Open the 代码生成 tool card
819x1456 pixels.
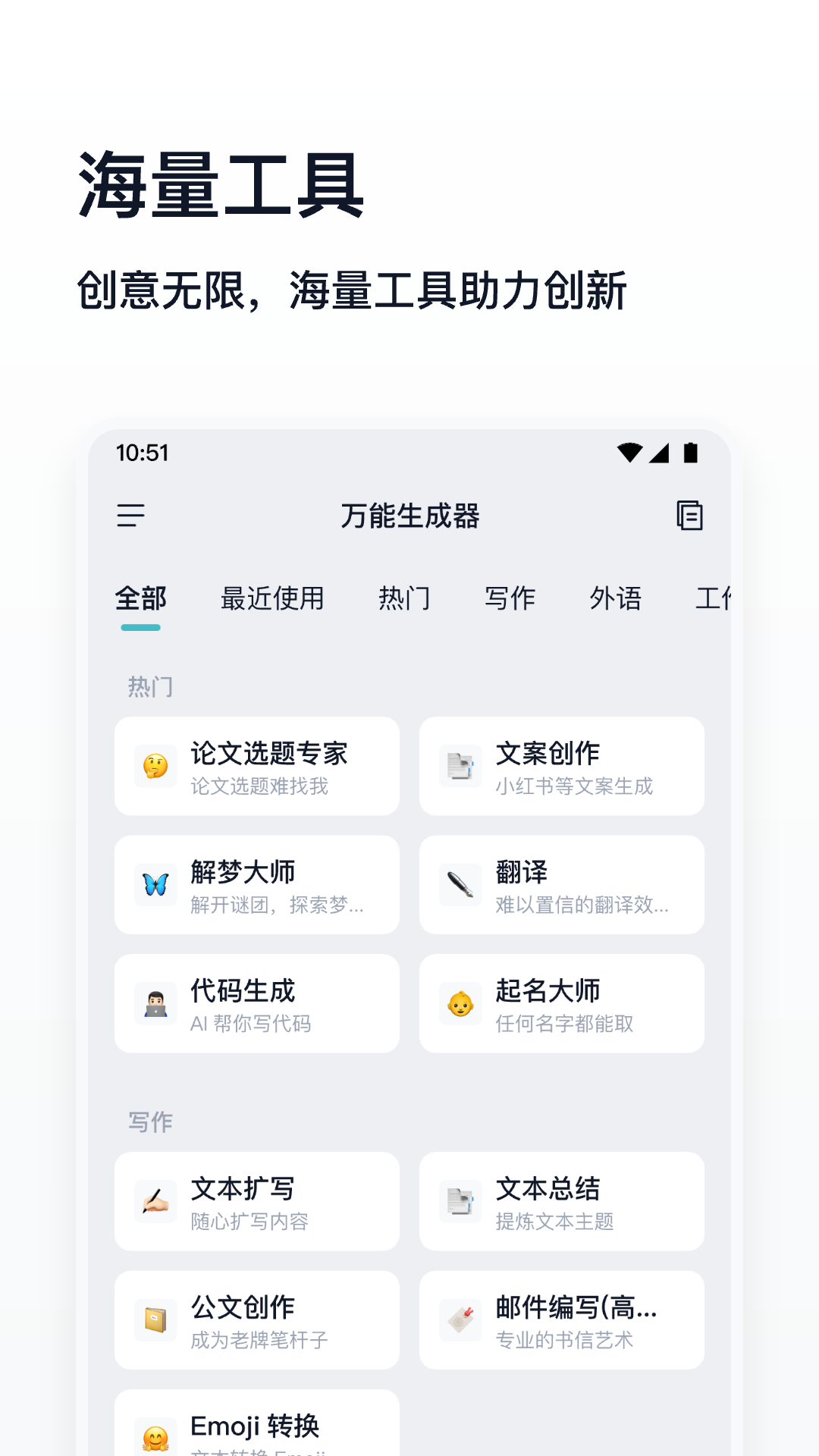[256, 1003]
